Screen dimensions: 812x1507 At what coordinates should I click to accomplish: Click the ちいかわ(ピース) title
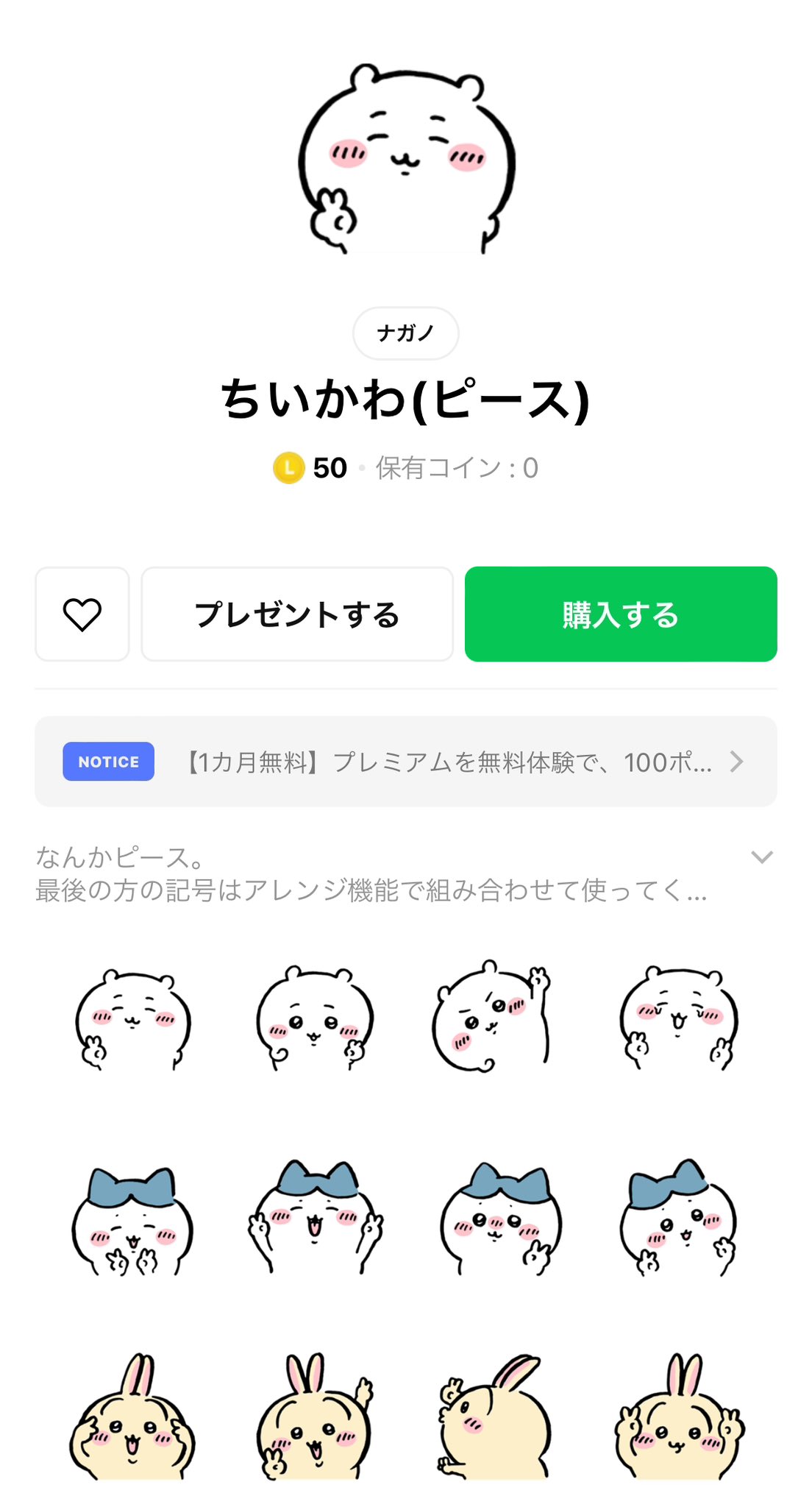(x=405, y=398)
